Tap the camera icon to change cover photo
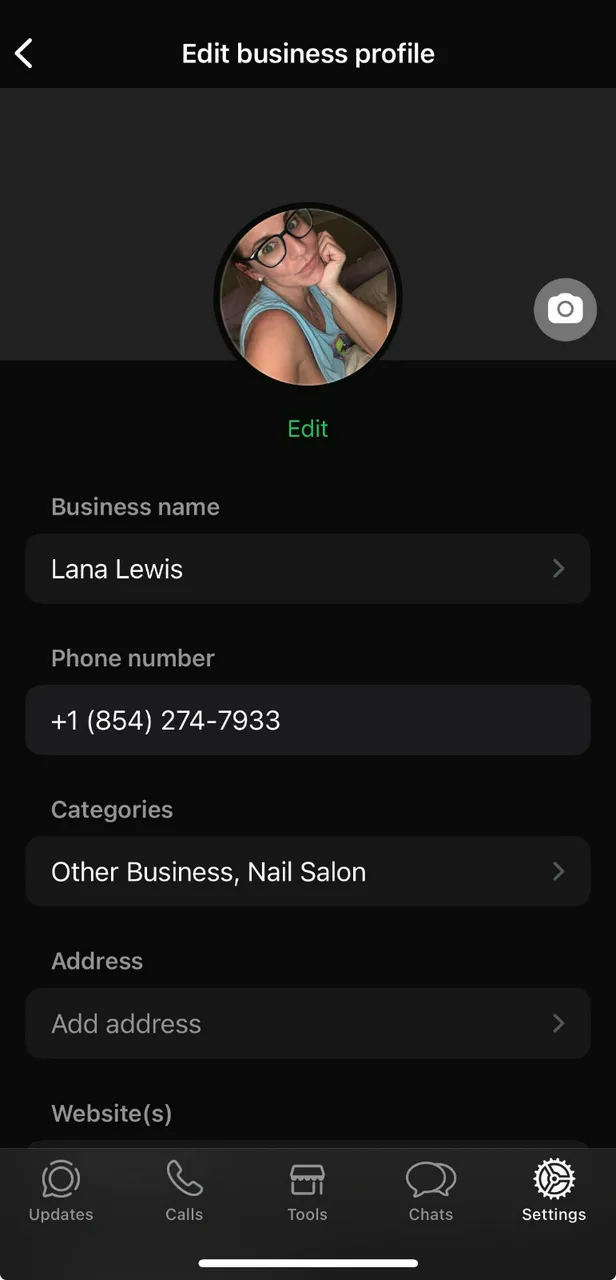Image resolution: width=616 pixels, height=1280 pixels. pyautogui.click(x=565, y=309)
